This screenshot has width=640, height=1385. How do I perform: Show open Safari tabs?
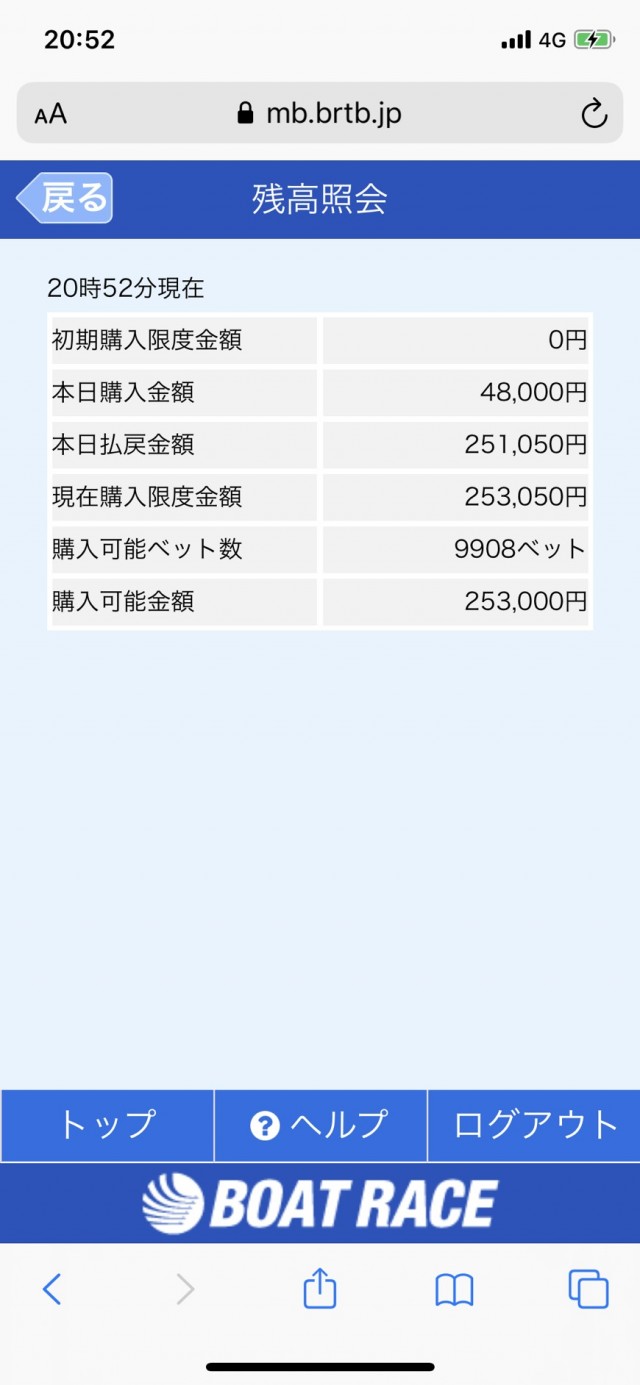[x=587, y=1290]
